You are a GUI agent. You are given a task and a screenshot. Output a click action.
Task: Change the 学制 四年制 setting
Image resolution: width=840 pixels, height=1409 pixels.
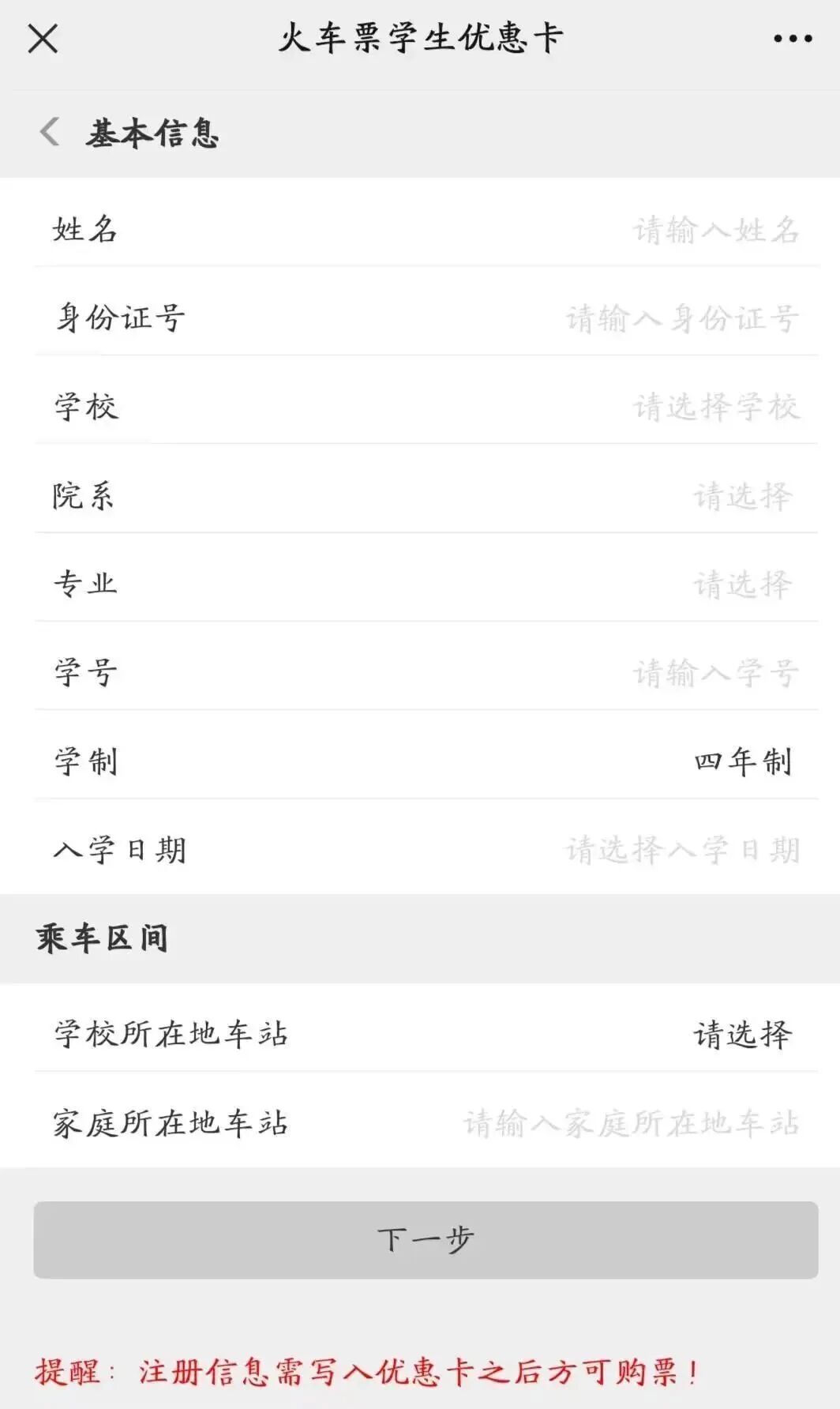tap(742, 761)
